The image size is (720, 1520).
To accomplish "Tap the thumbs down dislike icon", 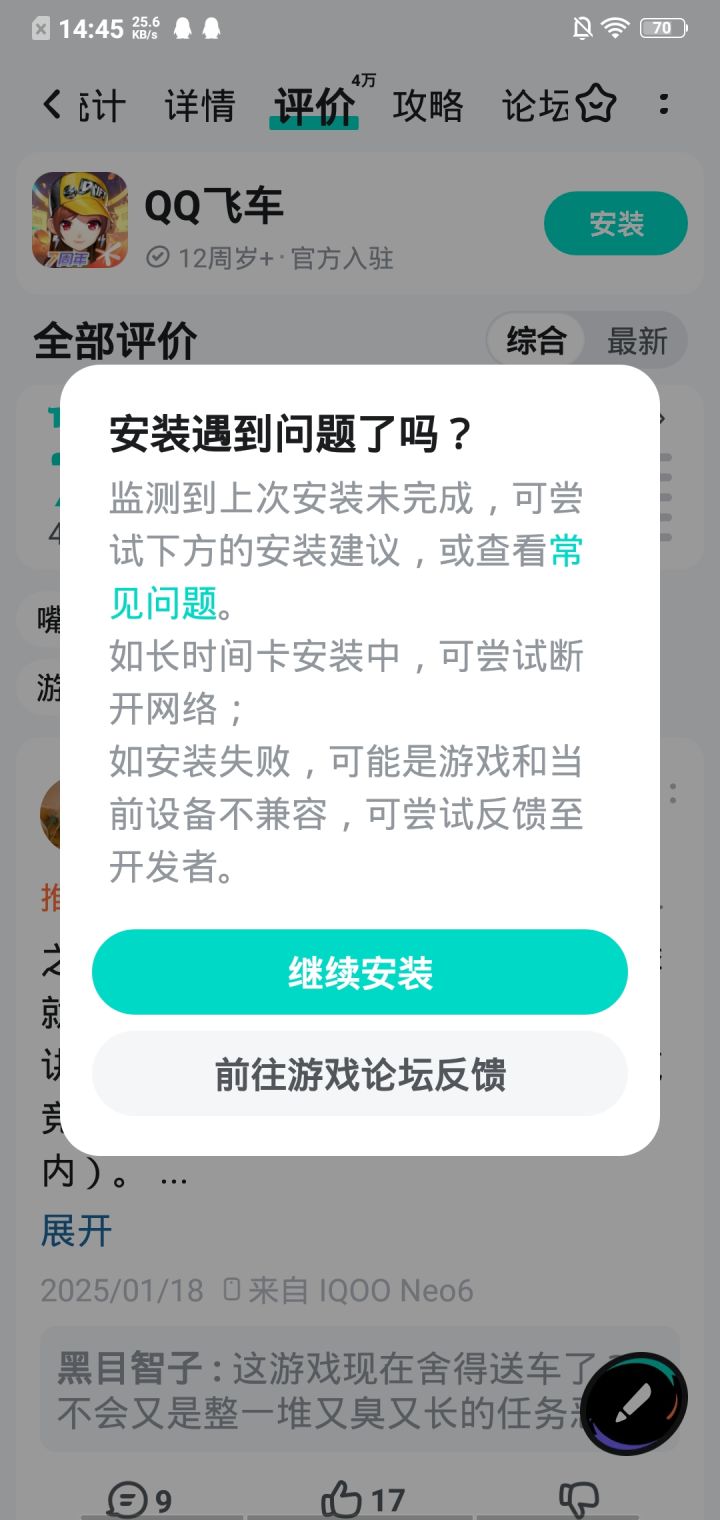I will point(580,1496).
